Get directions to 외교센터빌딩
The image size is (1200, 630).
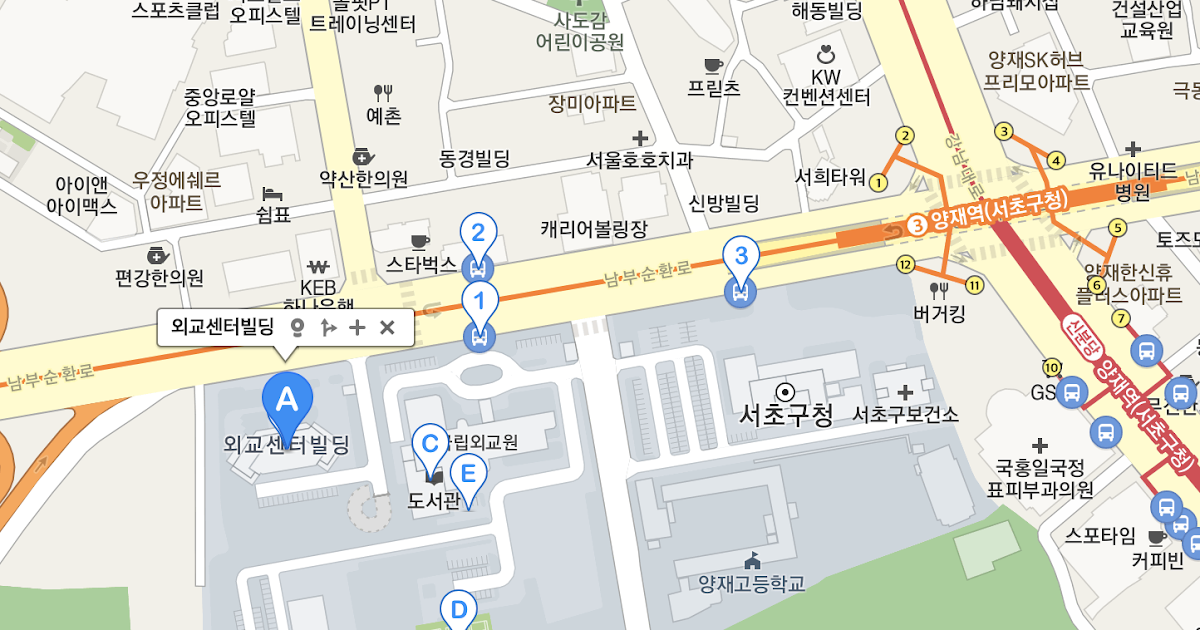[x=327, y=327]
